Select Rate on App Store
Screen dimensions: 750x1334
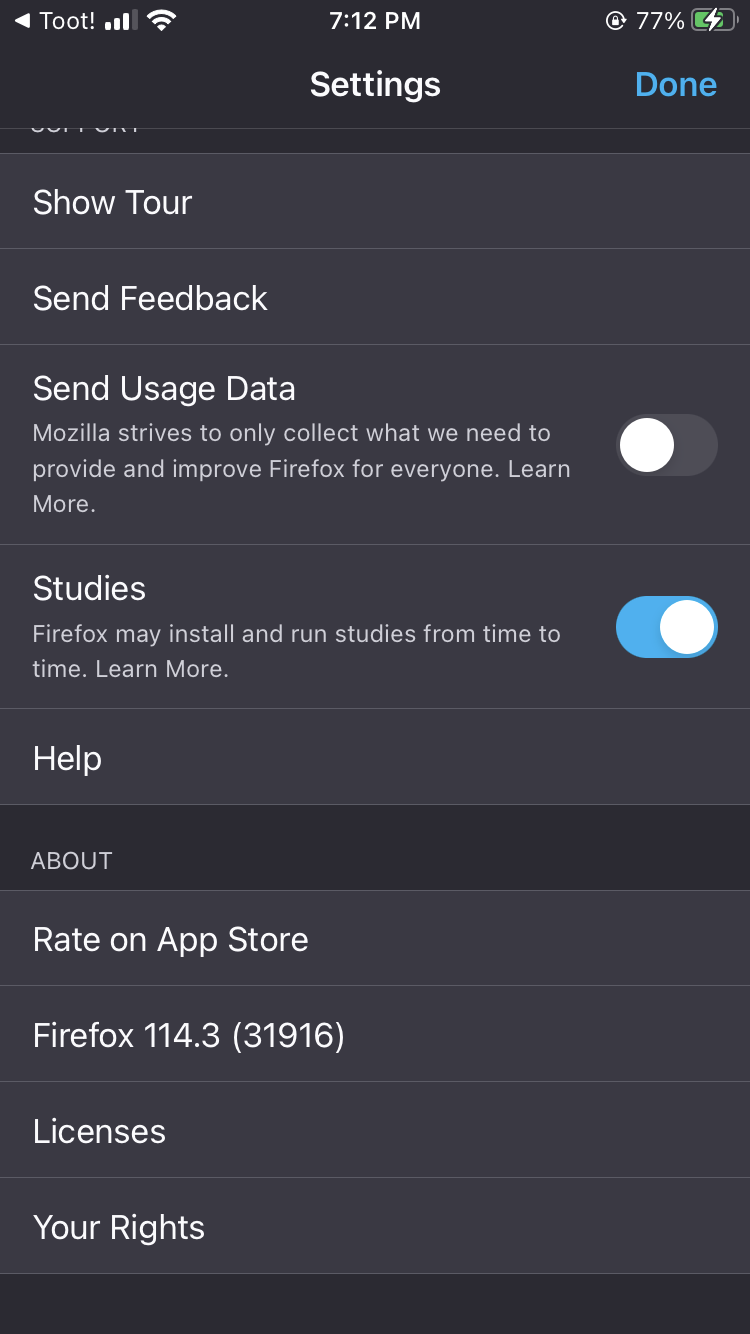point(375,939)
